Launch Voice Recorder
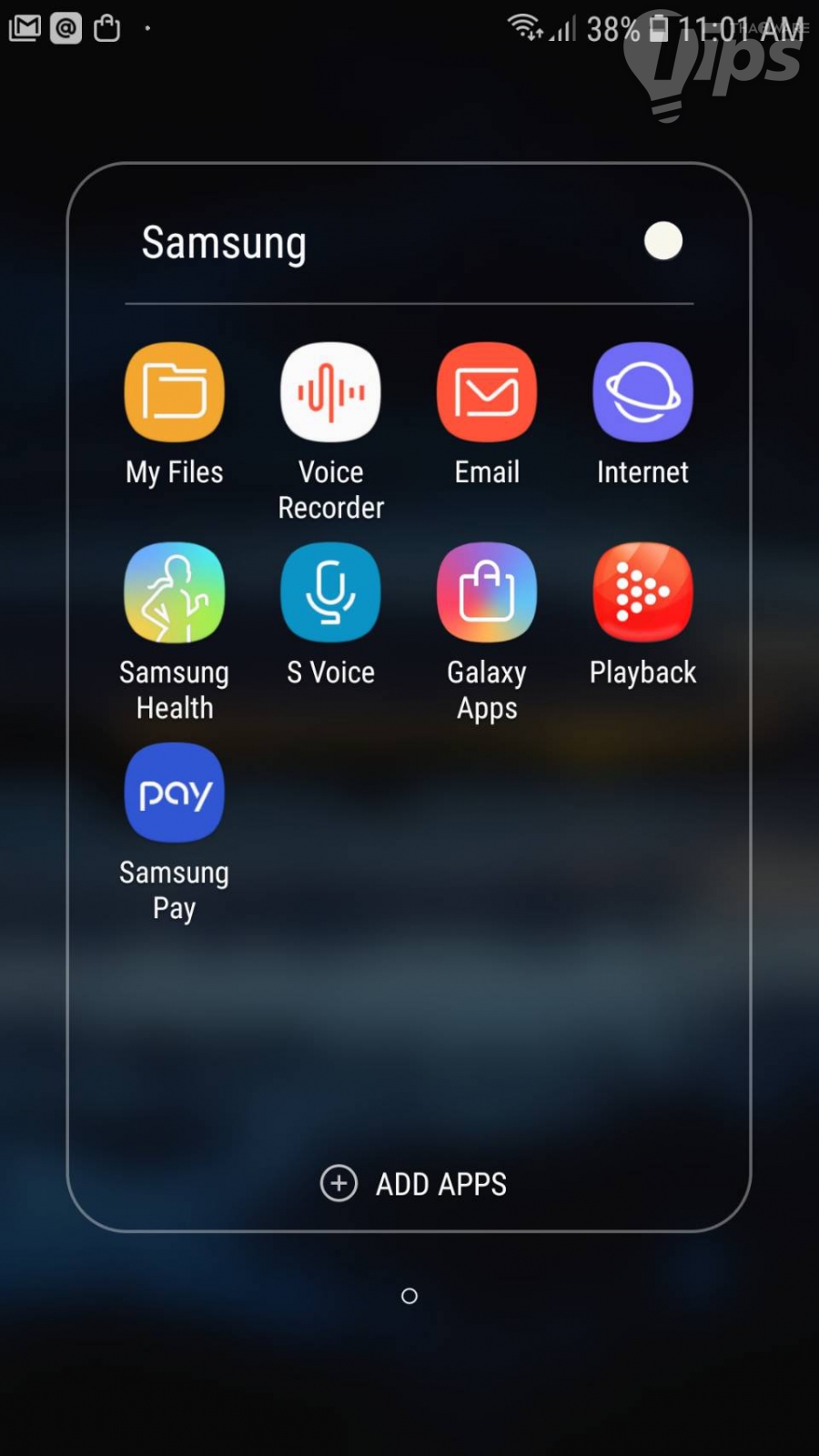The image size is (819, 1456). click(x=330, y=393)
